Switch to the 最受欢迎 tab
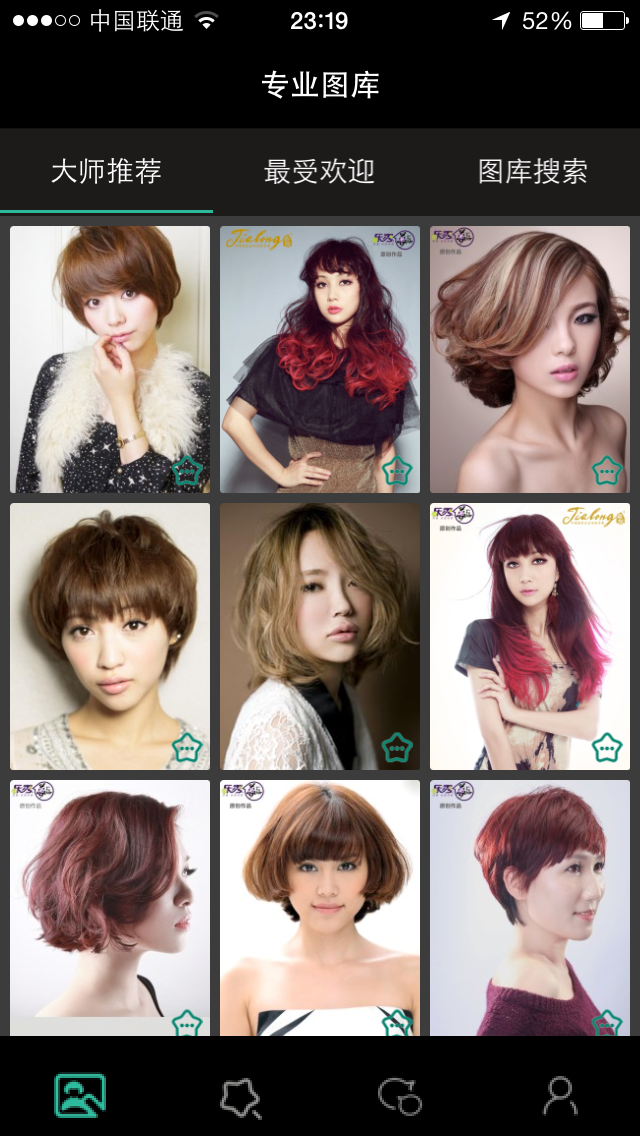This screenshot has height=1136, width=640. tap(319, 171)
